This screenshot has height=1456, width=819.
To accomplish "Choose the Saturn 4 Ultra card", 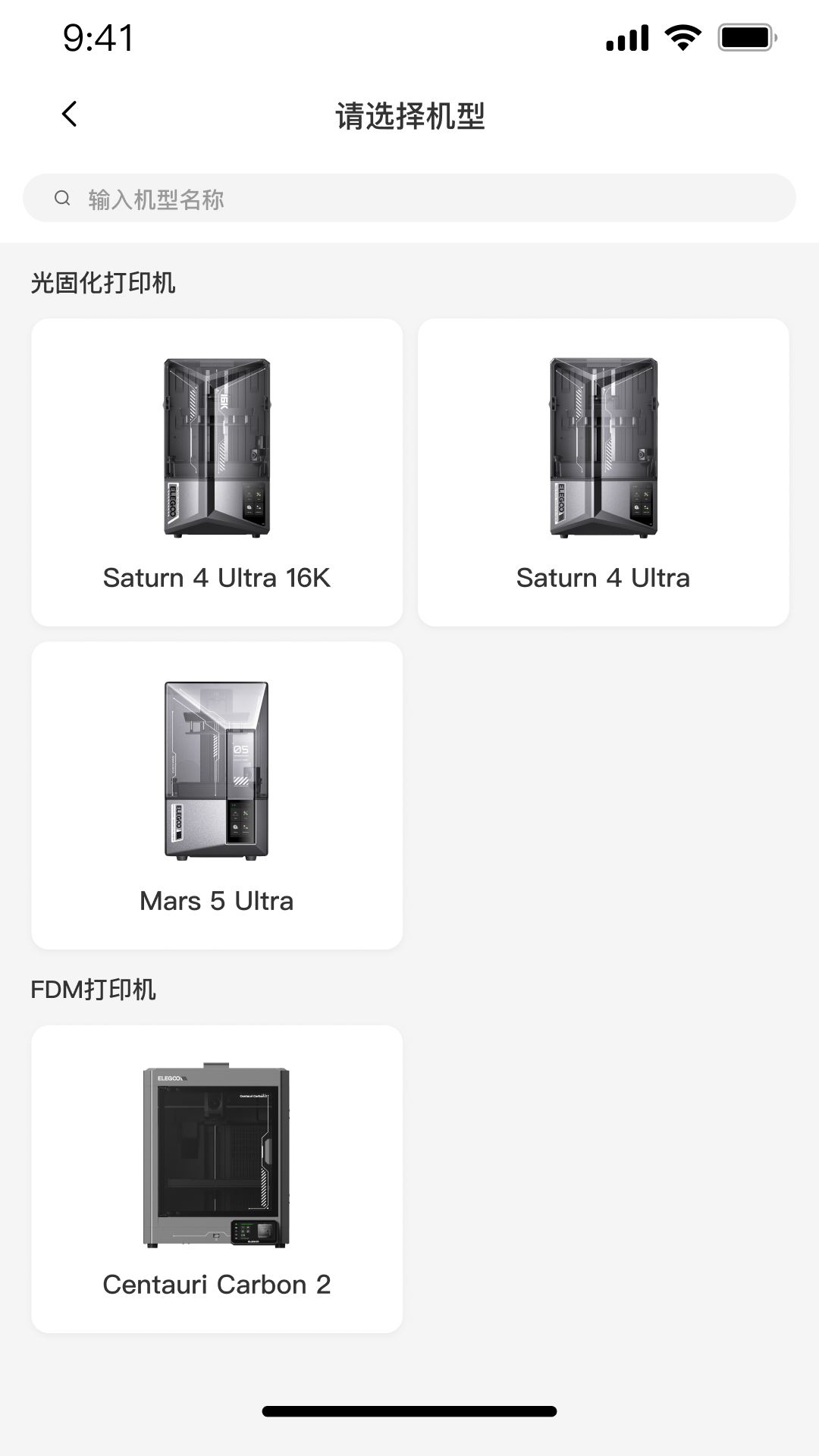I will (603, 472).
